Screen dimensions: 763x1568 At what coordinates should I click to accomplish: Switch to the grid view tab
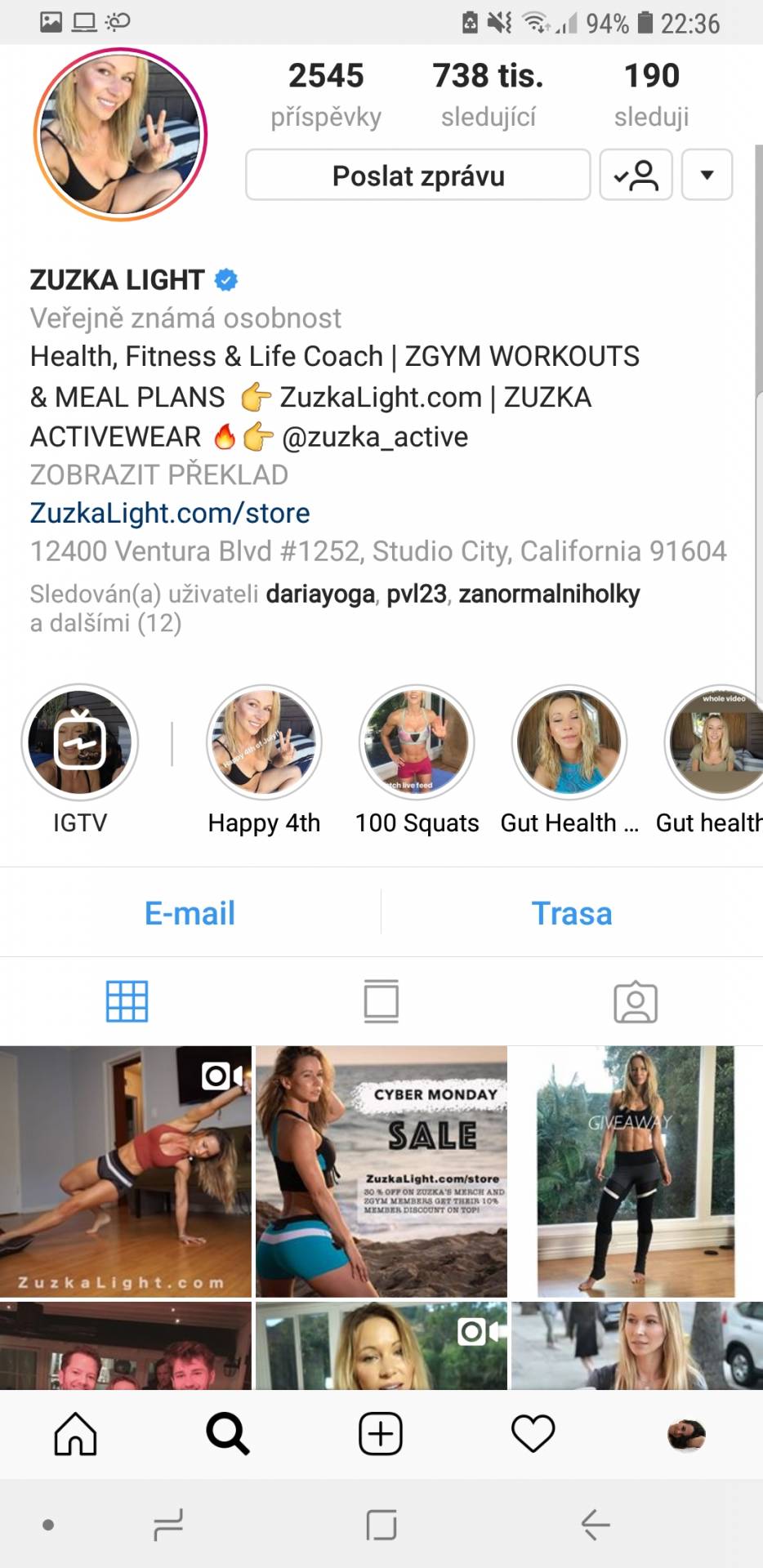[127, 1001]
